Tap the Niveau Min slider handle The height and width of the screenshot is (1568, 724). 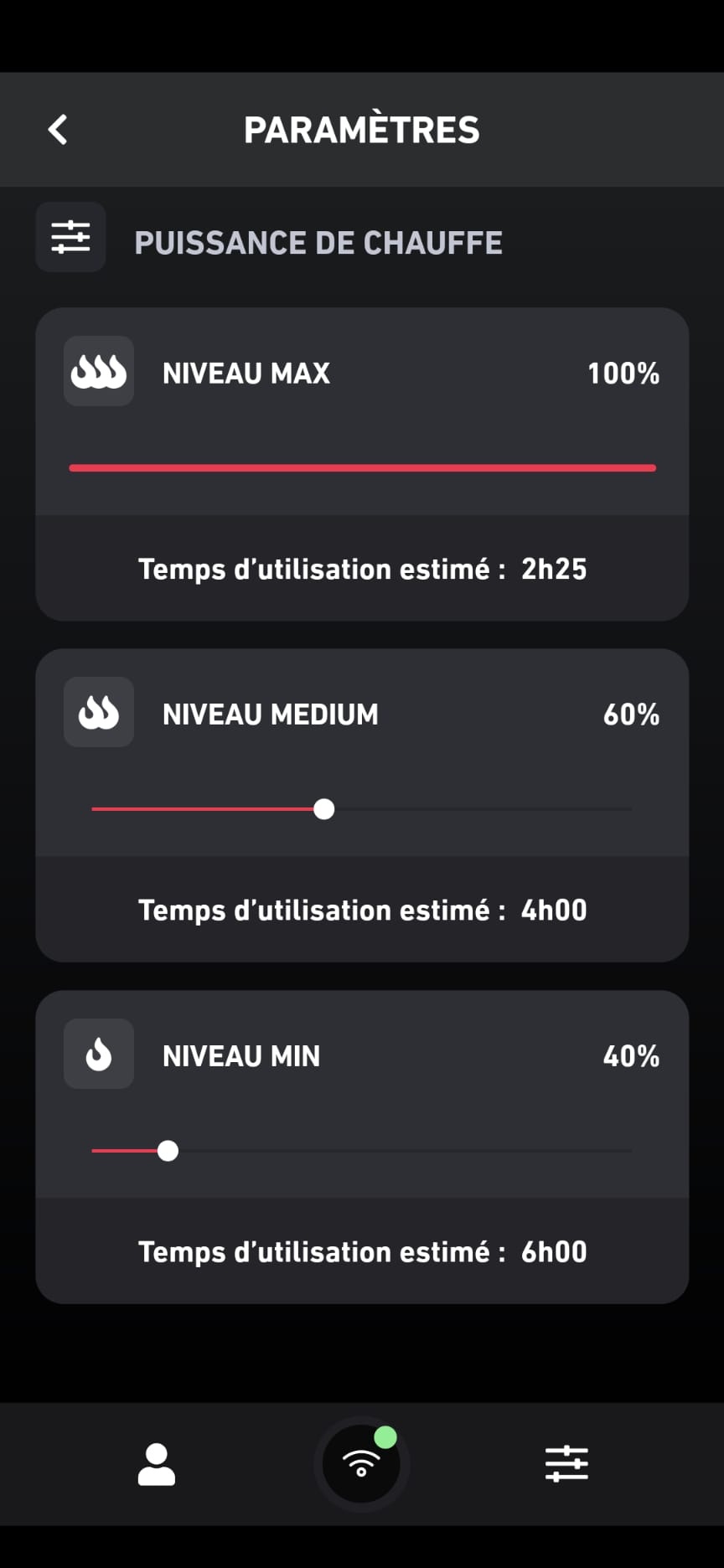pos(168,1151)
